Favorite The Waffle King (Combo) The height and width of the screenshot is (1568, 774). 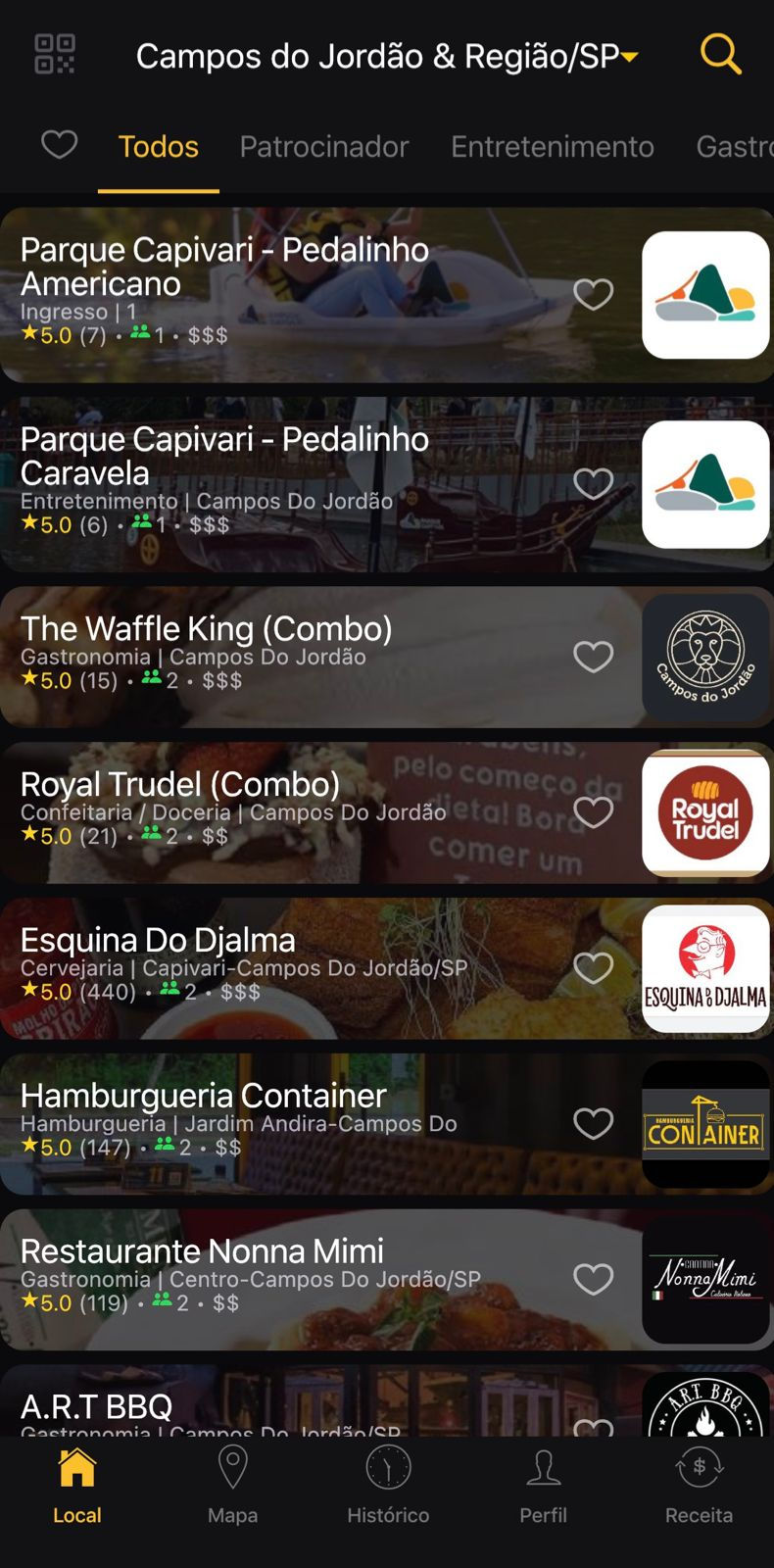[x=593, y=657]
